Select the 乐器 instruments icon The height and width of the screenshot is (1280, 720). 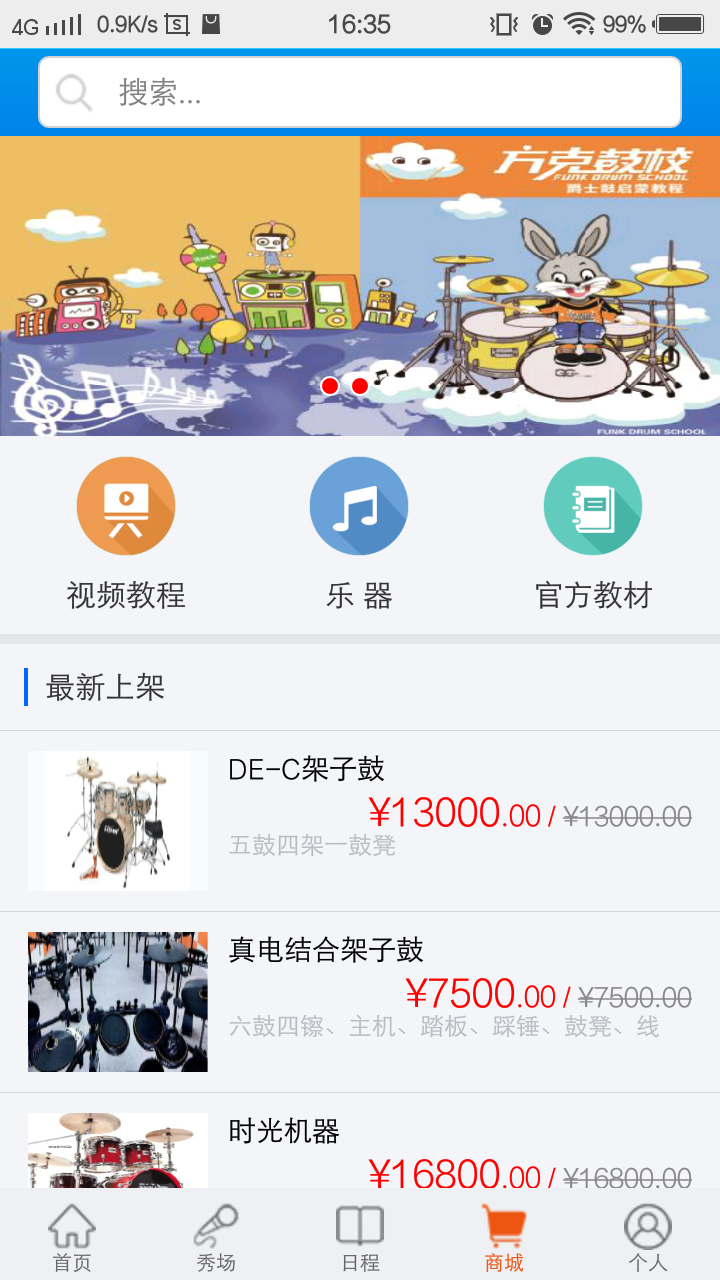359,506
